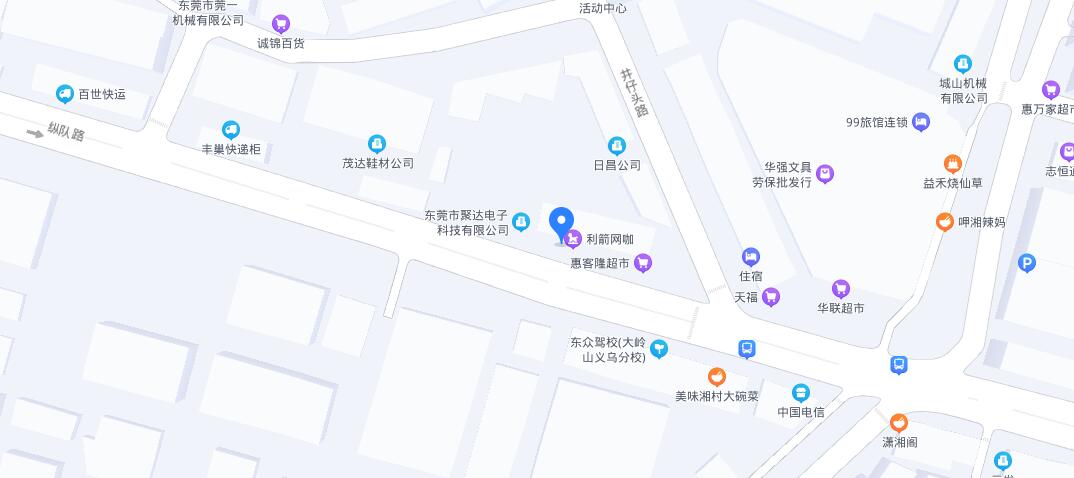
Task: Open the 潇湘阁 restaurant marker
Action: 899,423
